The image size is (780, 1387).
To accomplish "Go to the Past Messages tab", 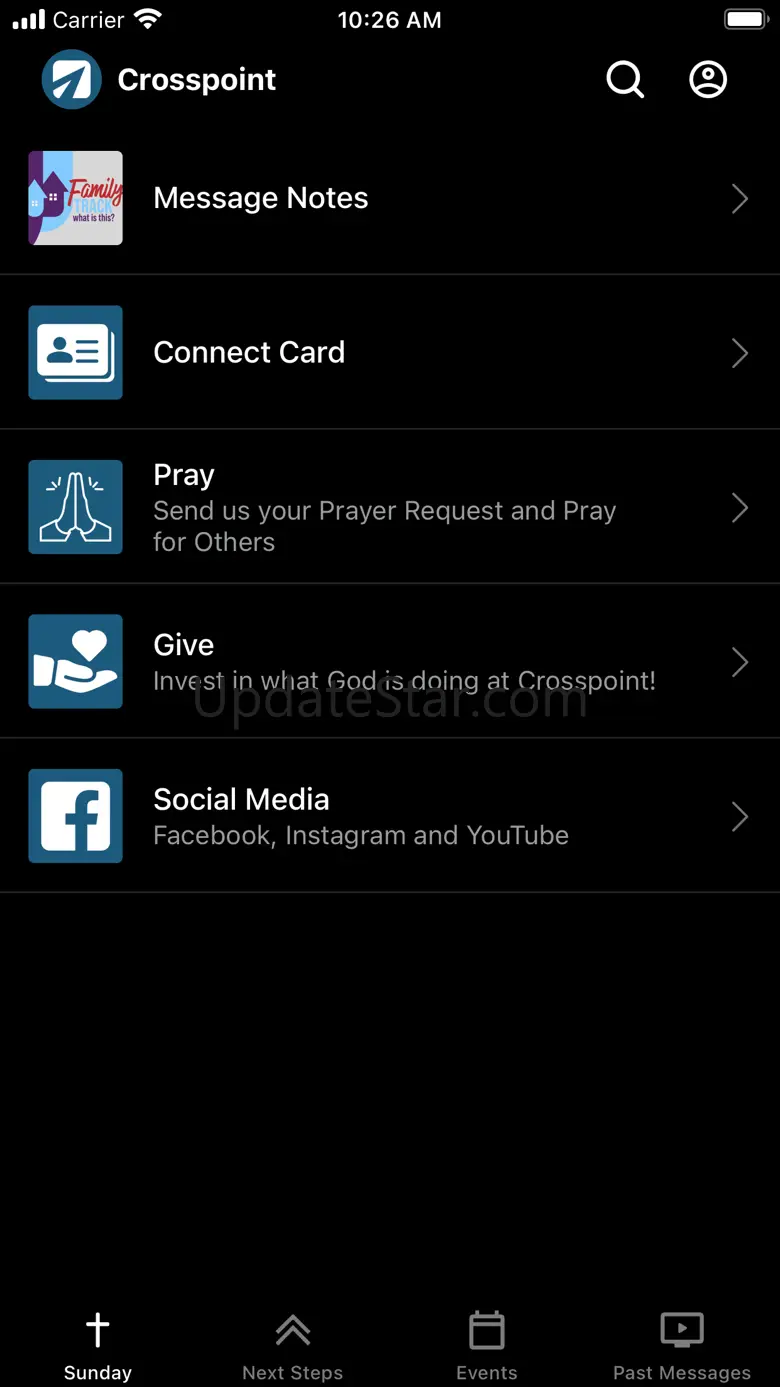I will click(682, 1346).
